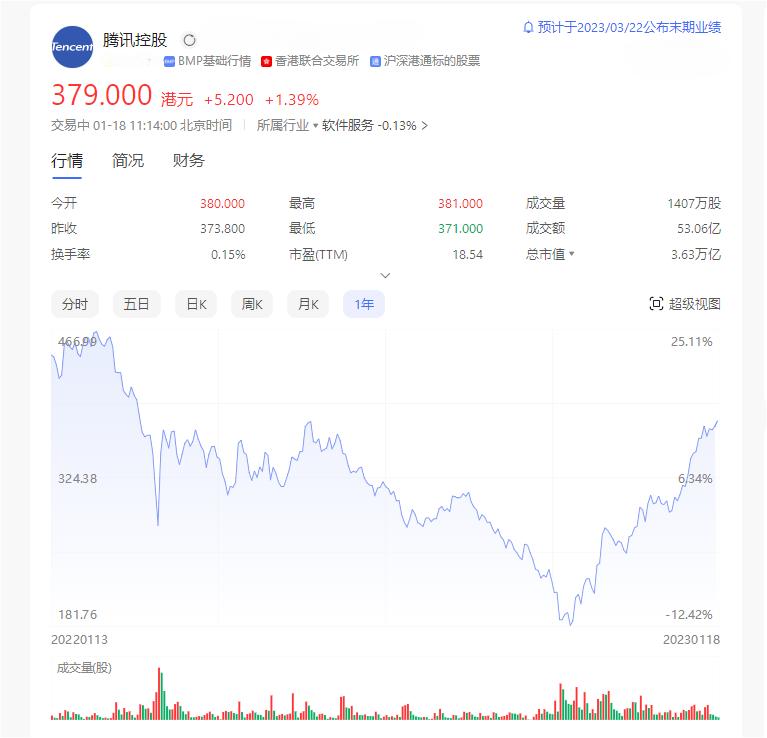Select the 1年 chart range
The width and height of the screenshot is (767, 738).
tap(364, 304)
